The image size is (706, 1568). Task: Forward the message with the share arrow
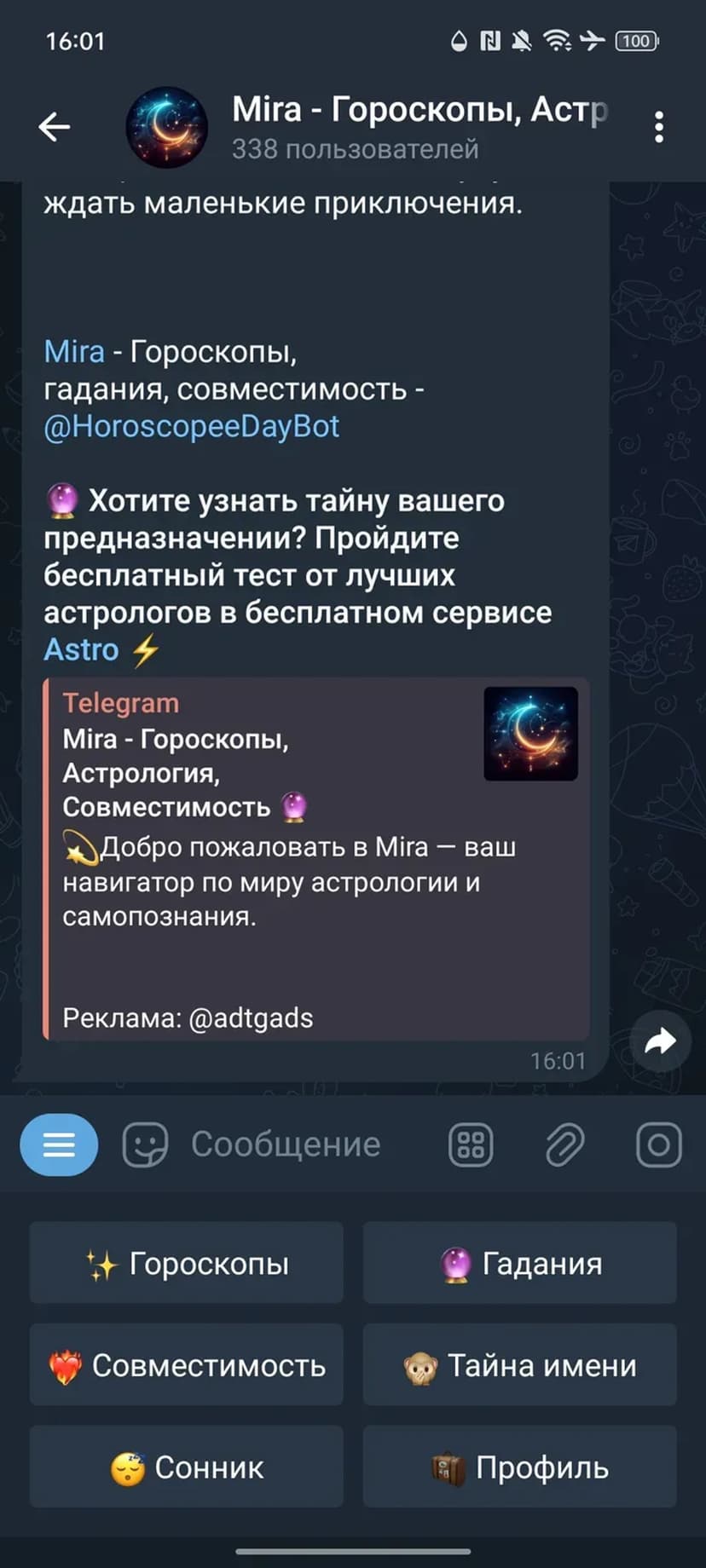(x=660, y=1041)
